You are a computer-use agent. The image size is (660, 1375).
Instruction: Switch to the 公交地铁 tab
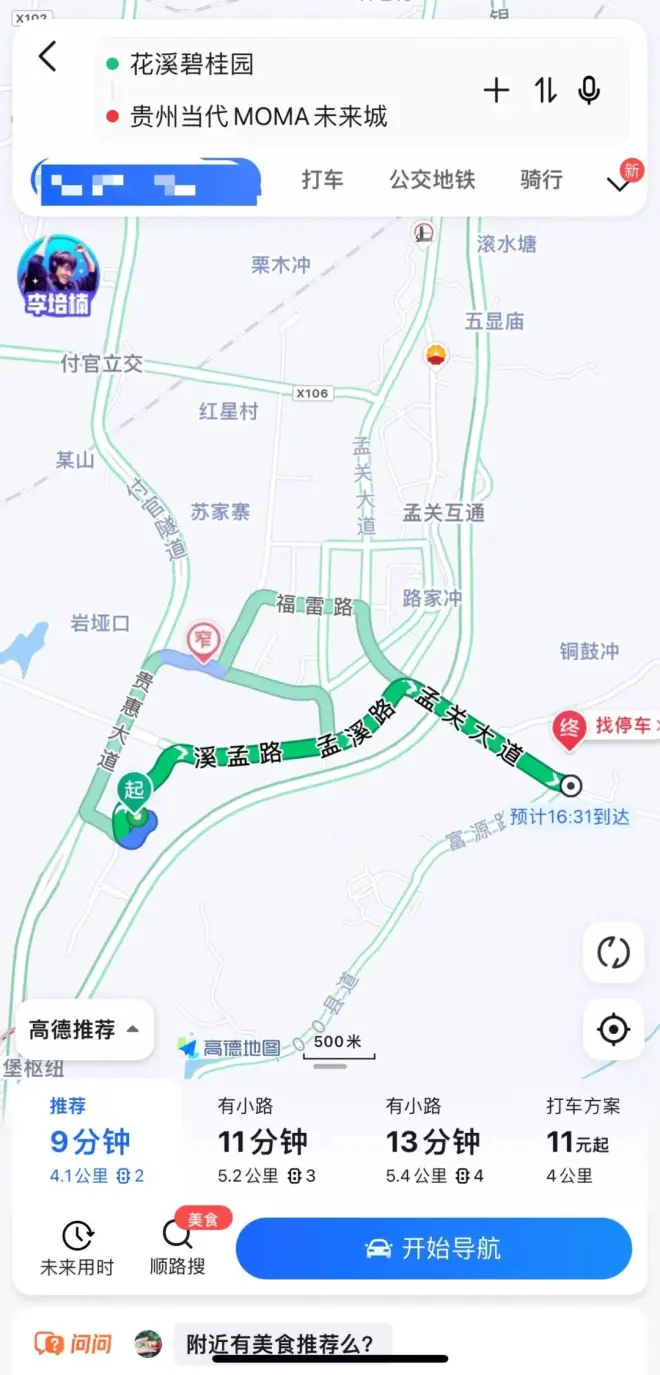[432, 180]
